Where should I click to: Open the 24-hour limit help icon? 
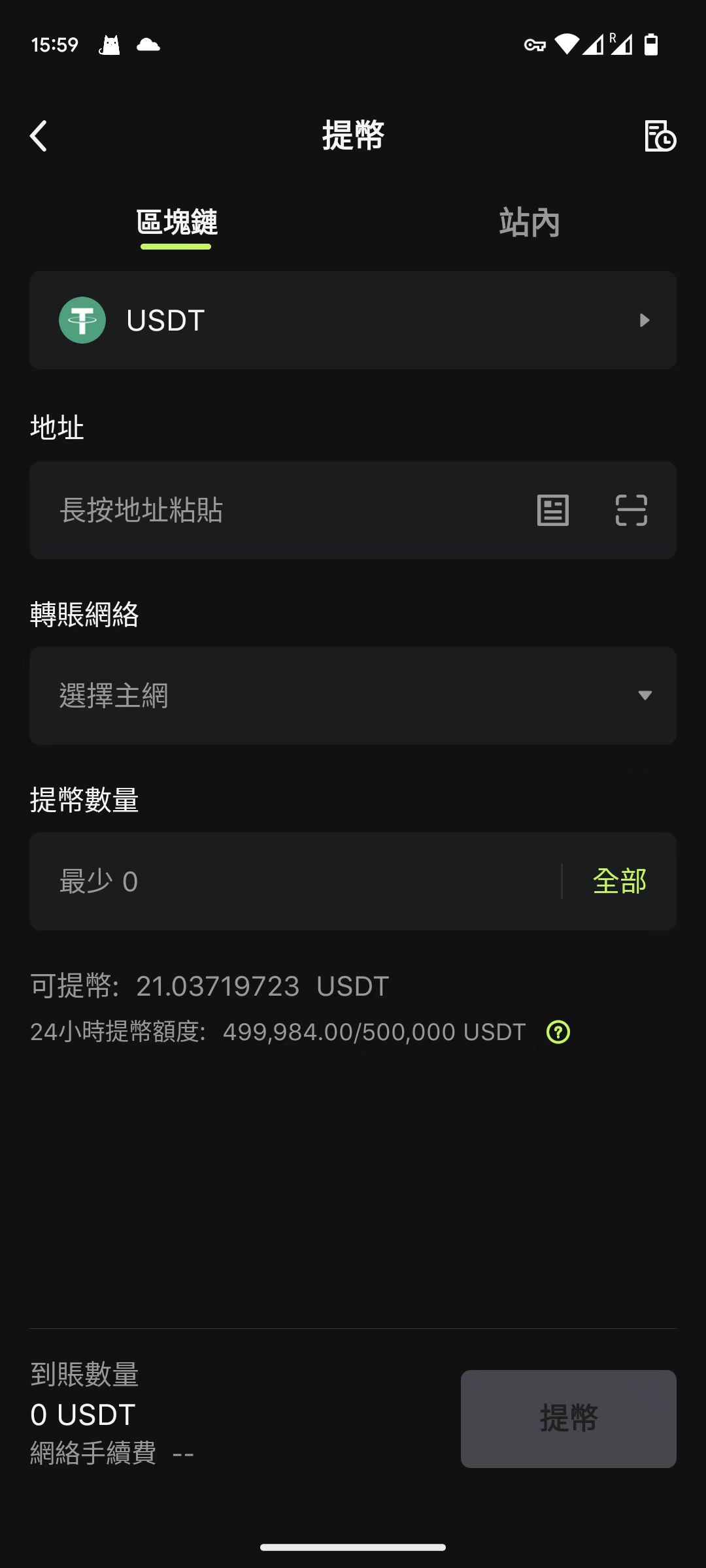(x=558, y=1032)
